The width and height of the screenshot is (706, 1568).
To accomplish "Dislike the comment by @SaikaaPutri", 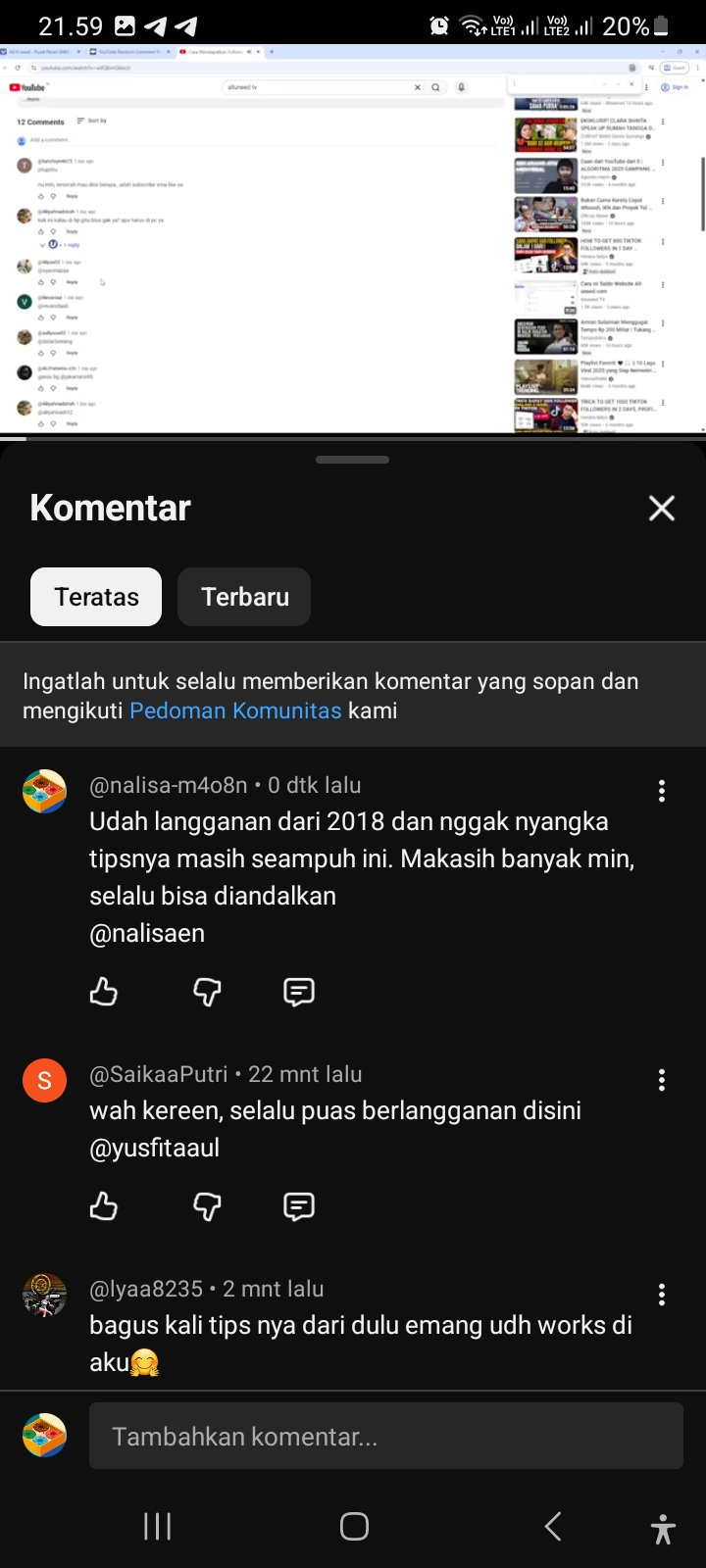I will [x=206, y=1206].
